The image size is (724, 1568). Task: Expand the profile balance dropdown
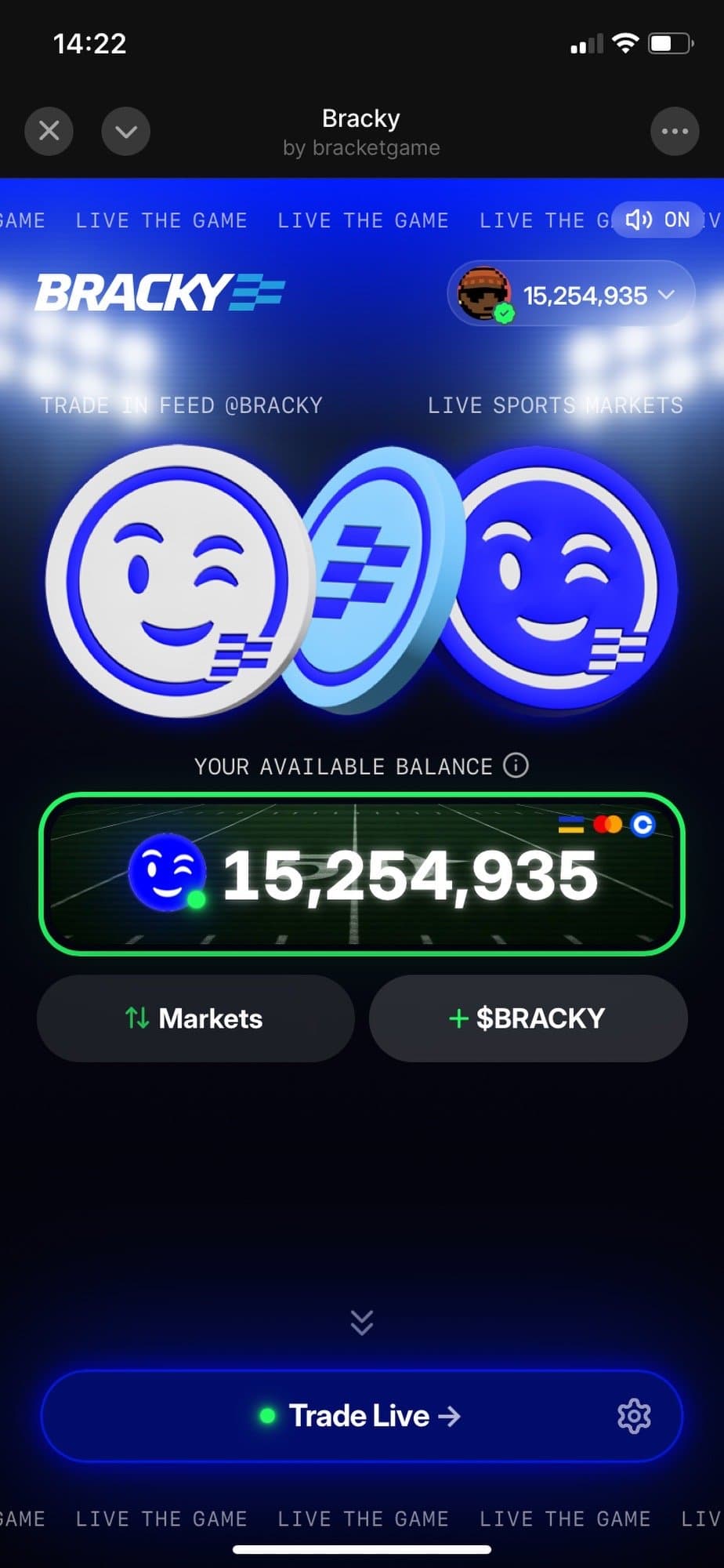tap(571, 295)
